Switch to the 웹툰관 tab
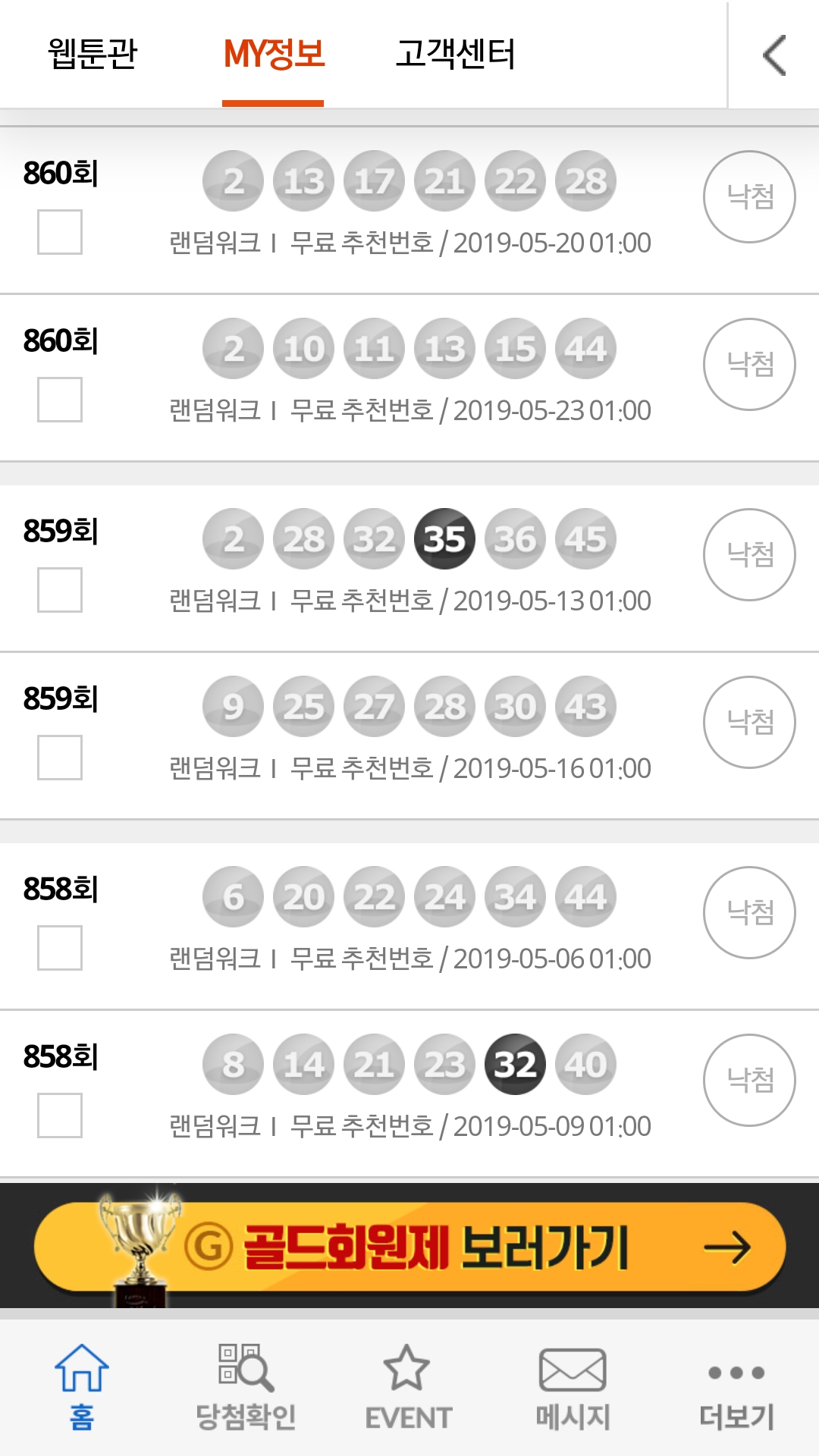Image resolution: width=819 pixels, height=1456 pixels. pos(93,54)
